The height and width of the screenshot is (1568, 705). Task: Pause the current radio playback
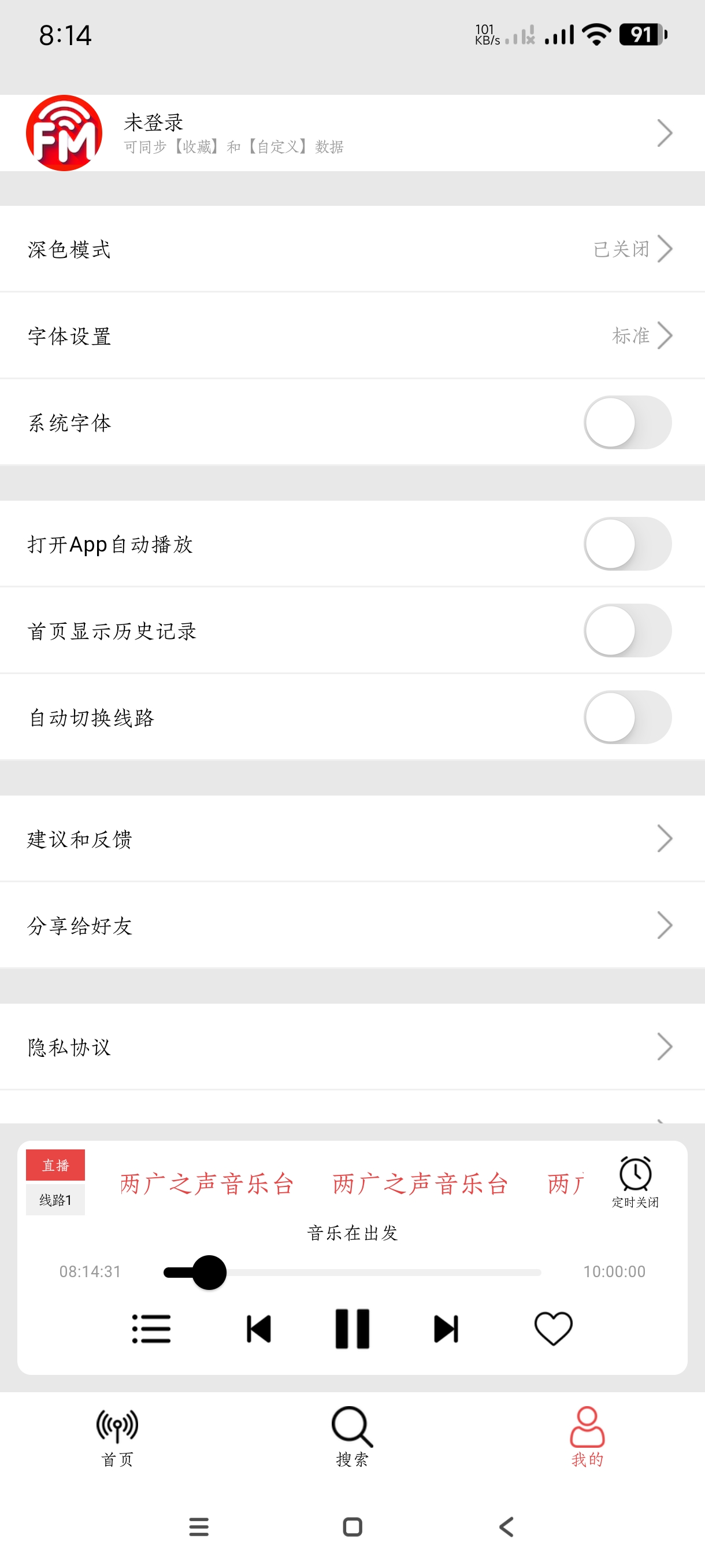tap(352, 1328)
